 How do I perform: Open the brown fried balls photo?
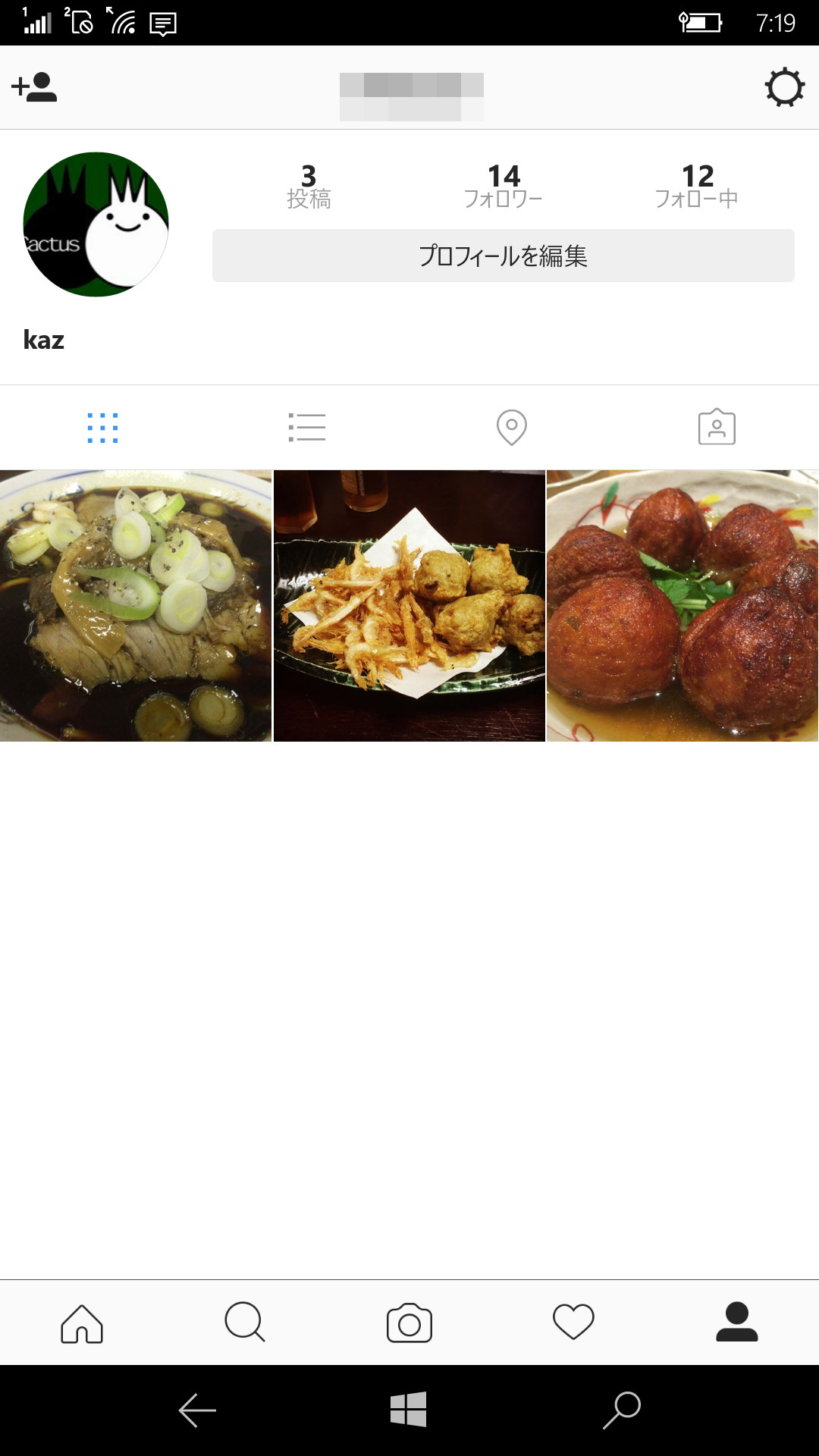click(x=682, y=605)
